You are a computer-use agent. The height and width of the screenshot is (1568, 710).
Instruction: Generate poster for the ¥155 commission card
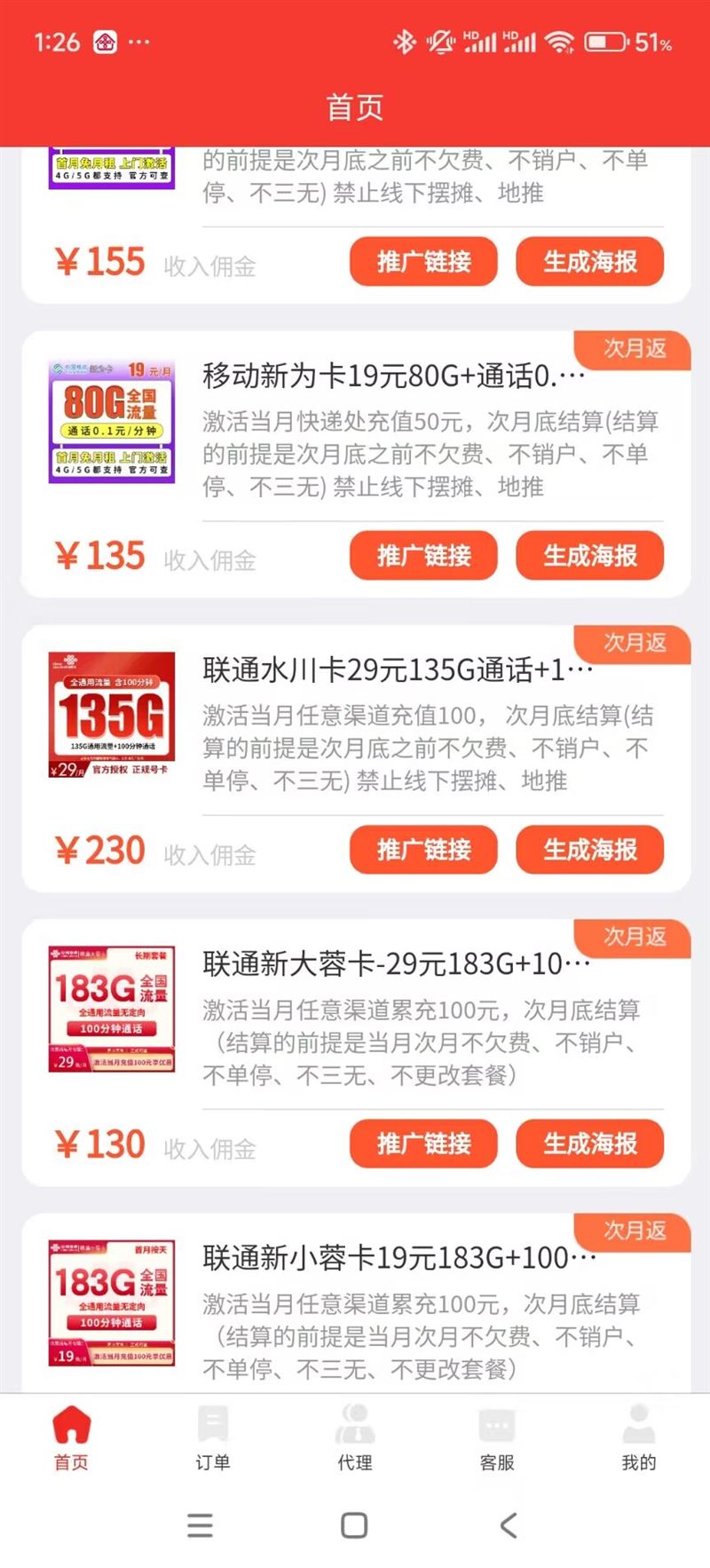589,262
